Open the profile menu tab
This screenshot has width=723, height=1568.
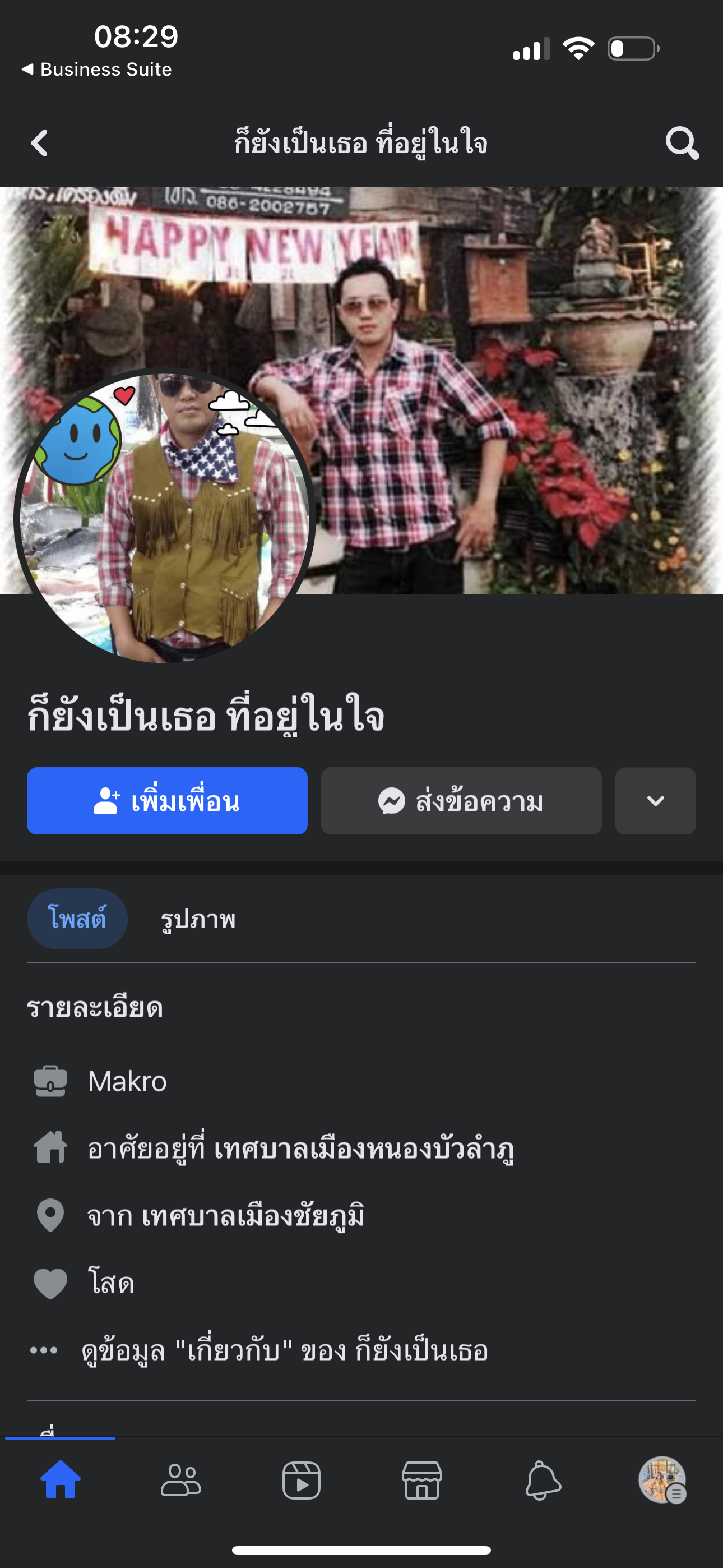662,1480
